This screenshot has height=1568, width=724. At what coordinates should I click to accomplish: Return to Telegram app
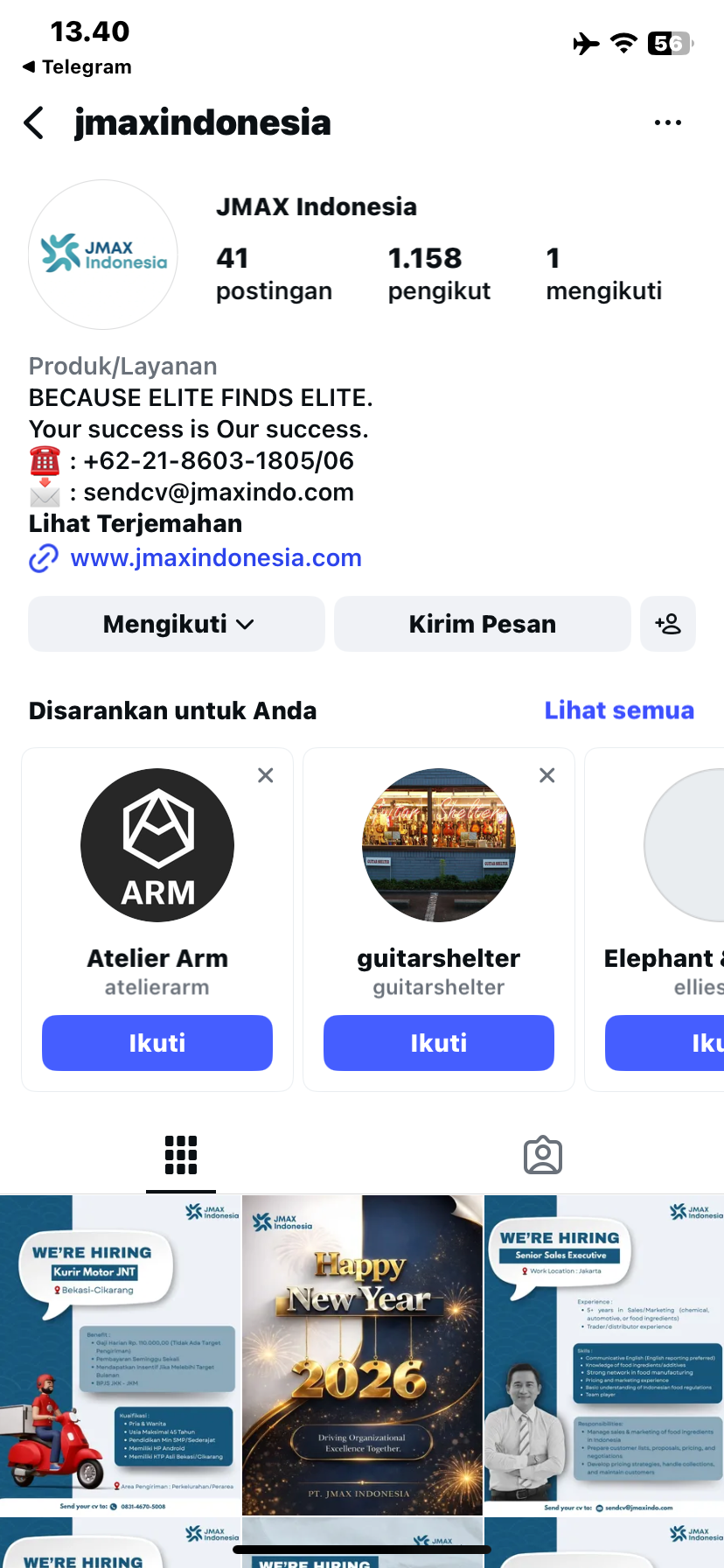[77, 67]
